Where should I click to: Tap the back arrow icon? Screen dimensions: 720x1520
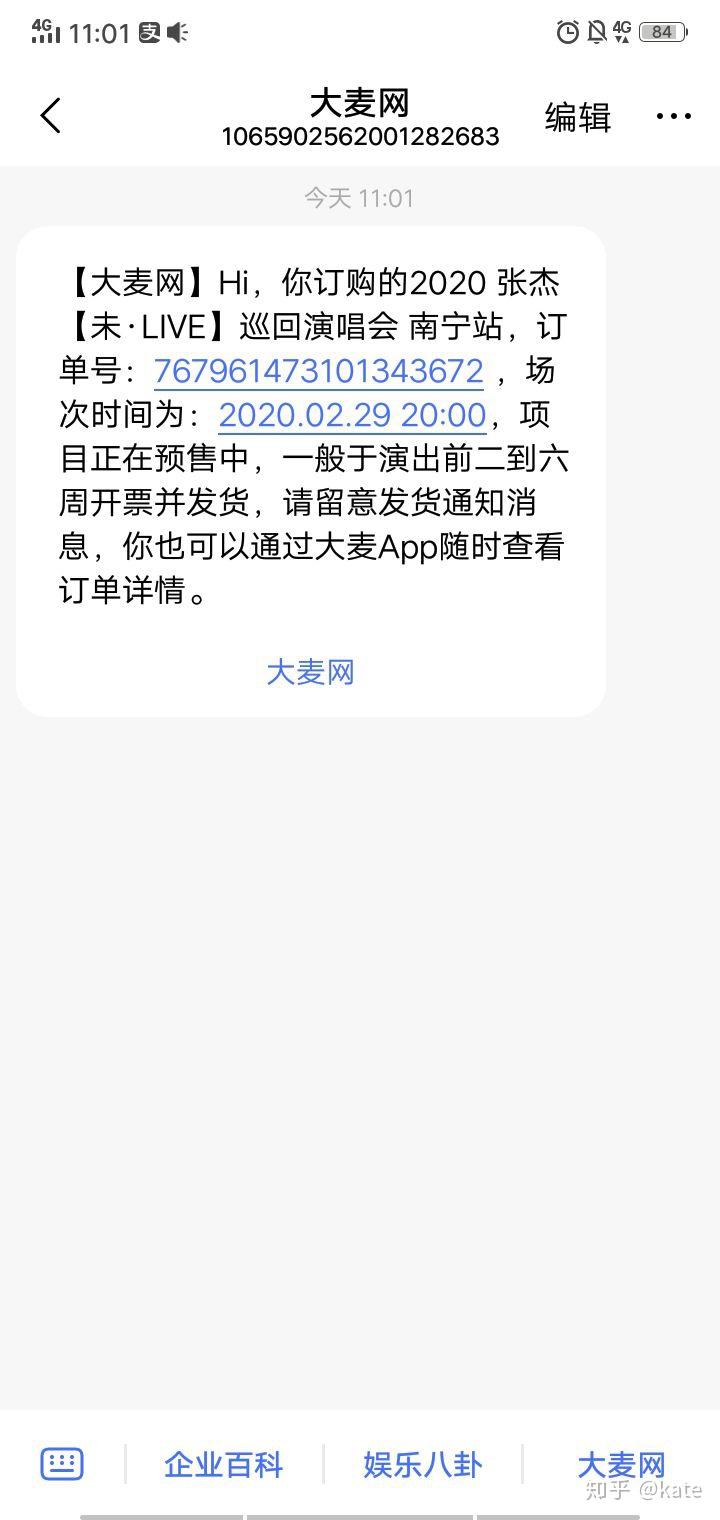pos(51,115)
